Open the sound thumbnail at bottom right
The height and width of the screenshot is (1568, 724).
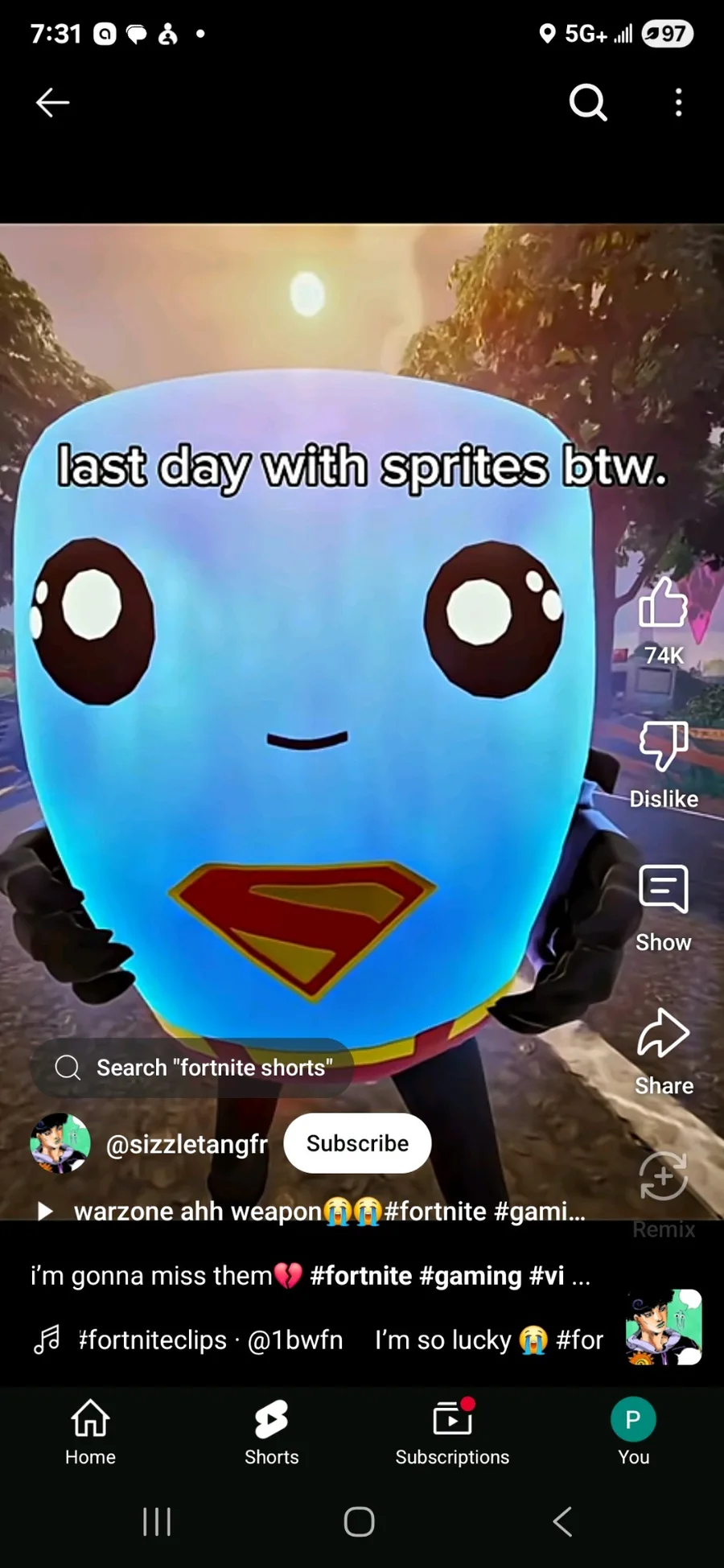tap(664, 1327)
